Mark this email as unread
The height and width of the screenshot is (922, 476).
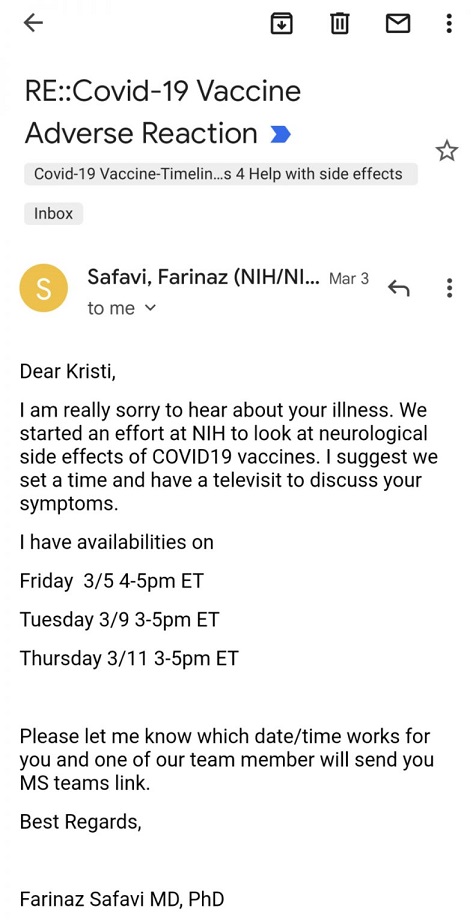point(397,24)
